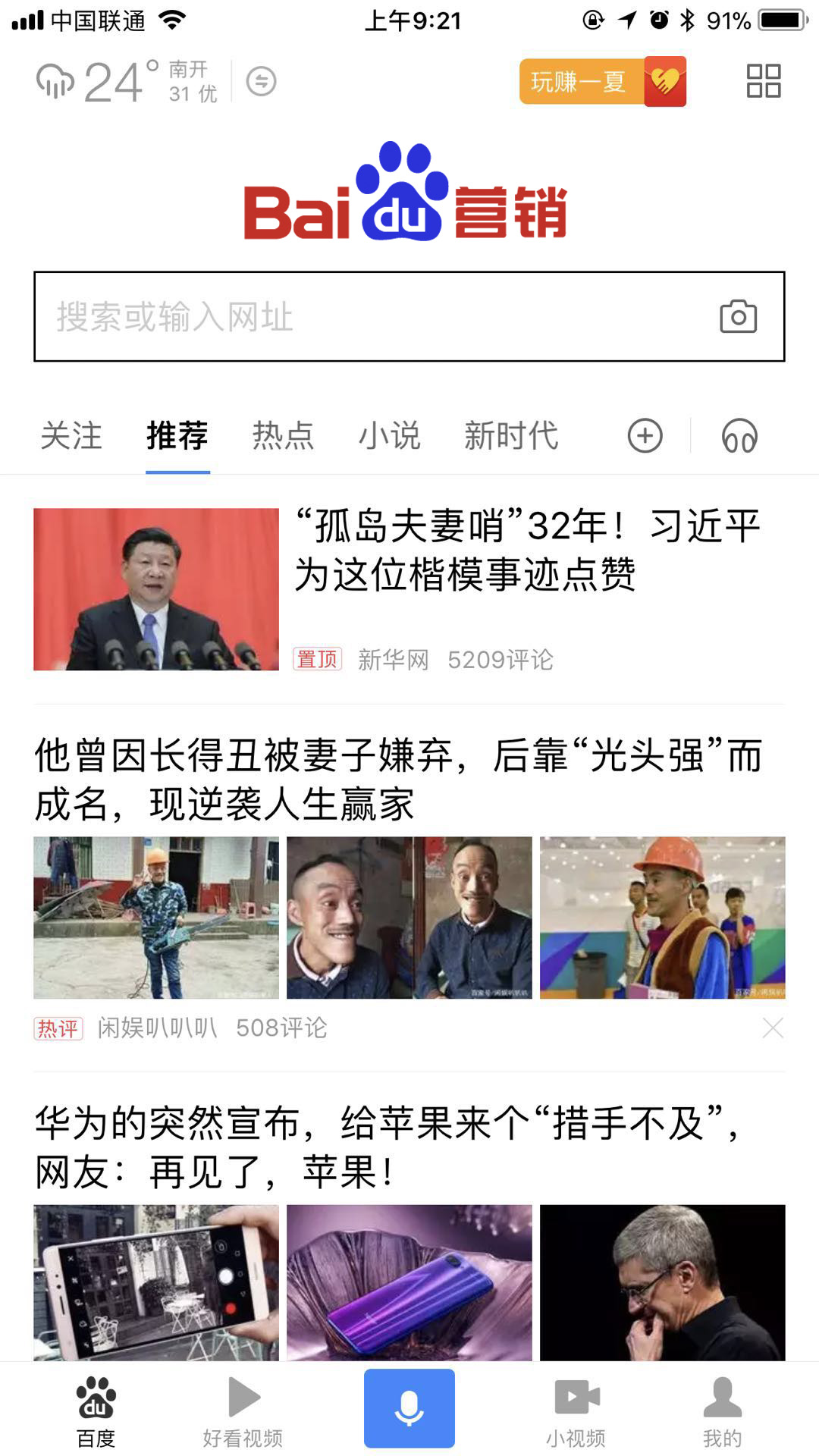The image size is (819, 1456).
Task: Dismiss the 闲娱叭叭叭 article
Action: [773, 1028]
